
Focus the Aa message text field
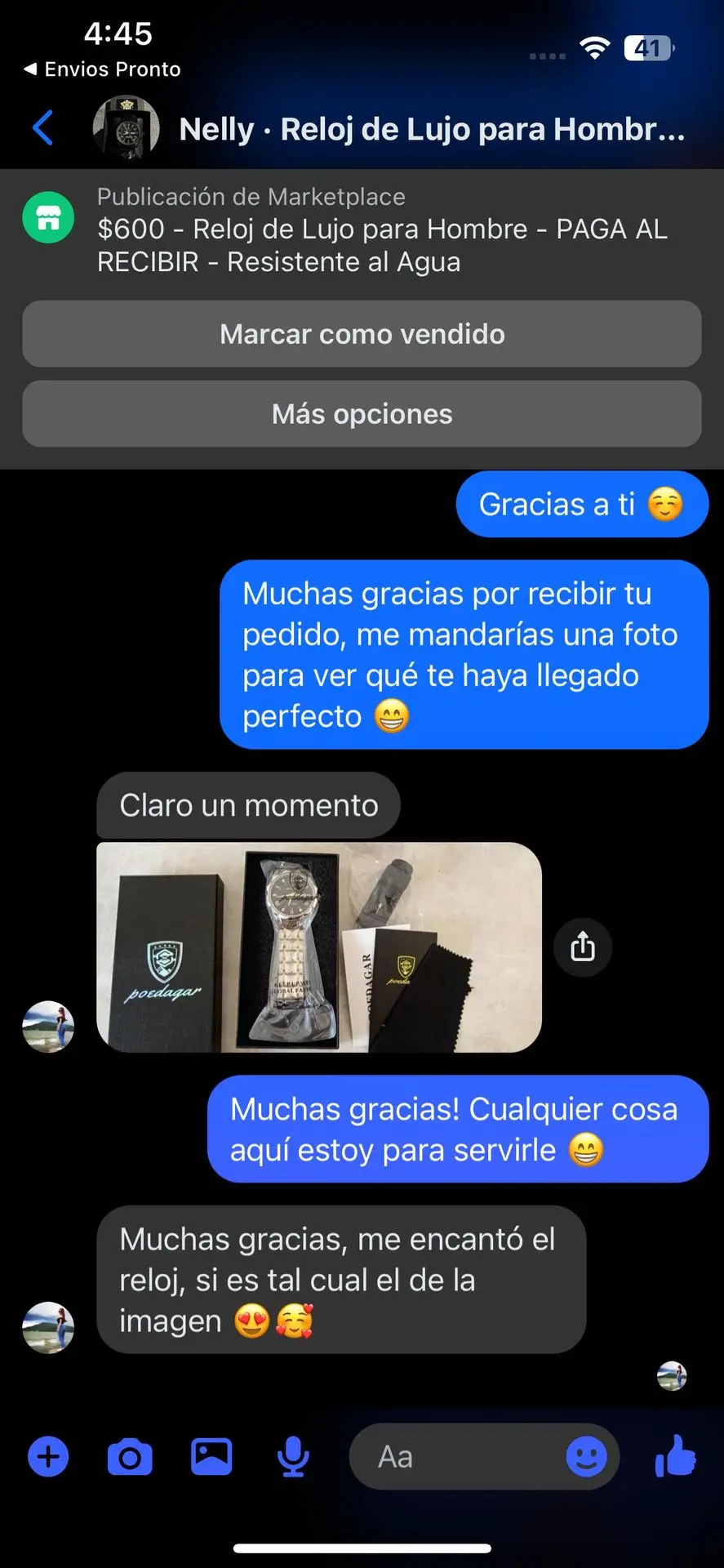(x=457, y=1457)
